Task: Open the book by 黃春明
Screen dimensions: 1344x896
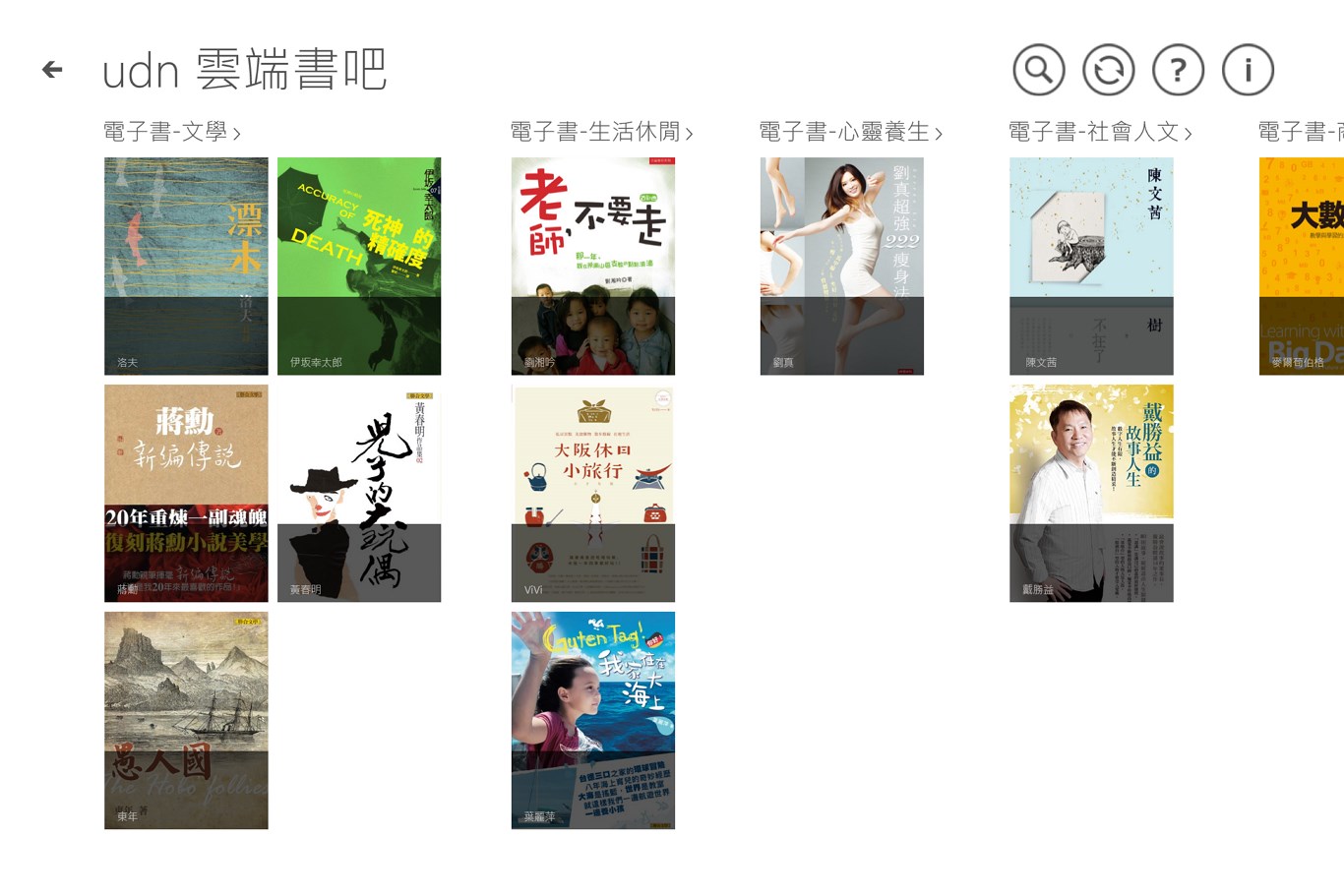Action: 359,493
